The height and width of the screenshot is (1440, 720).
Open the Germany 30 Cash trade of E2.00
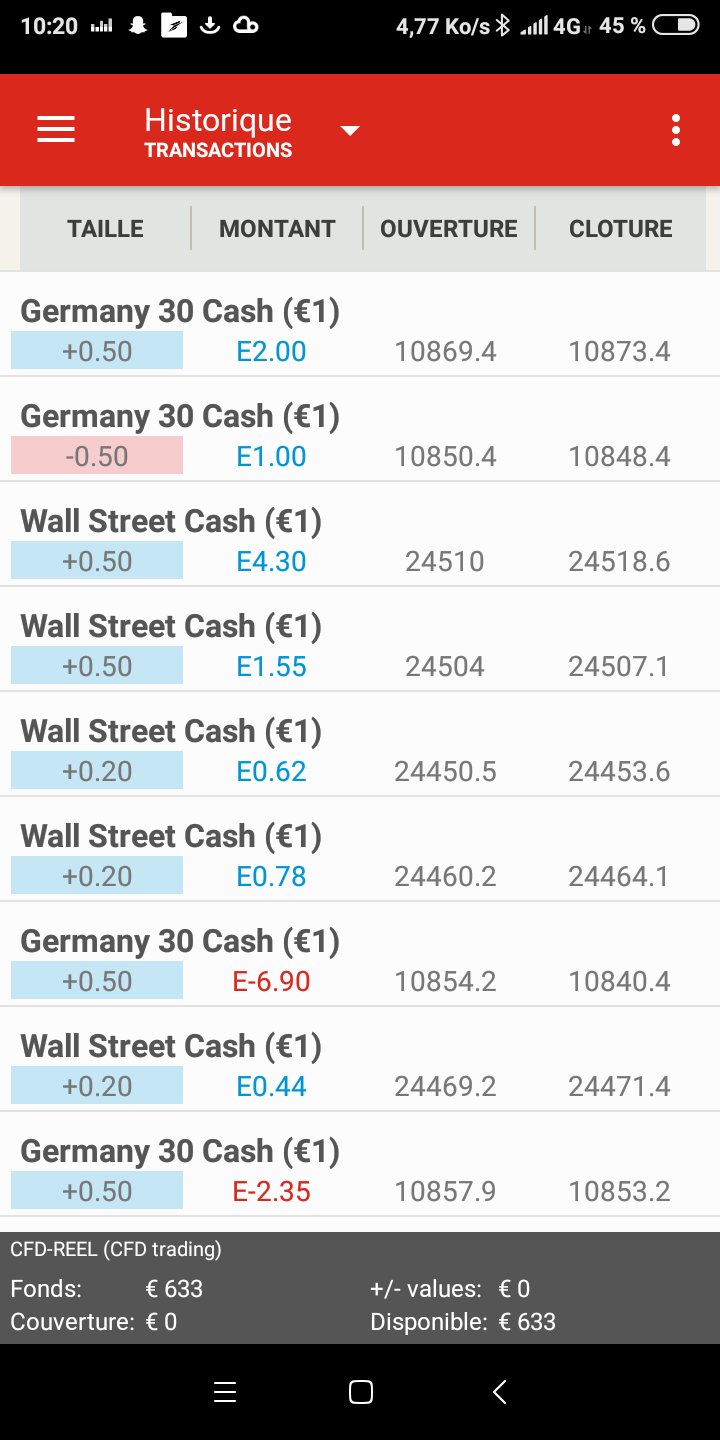coord(360,331)
